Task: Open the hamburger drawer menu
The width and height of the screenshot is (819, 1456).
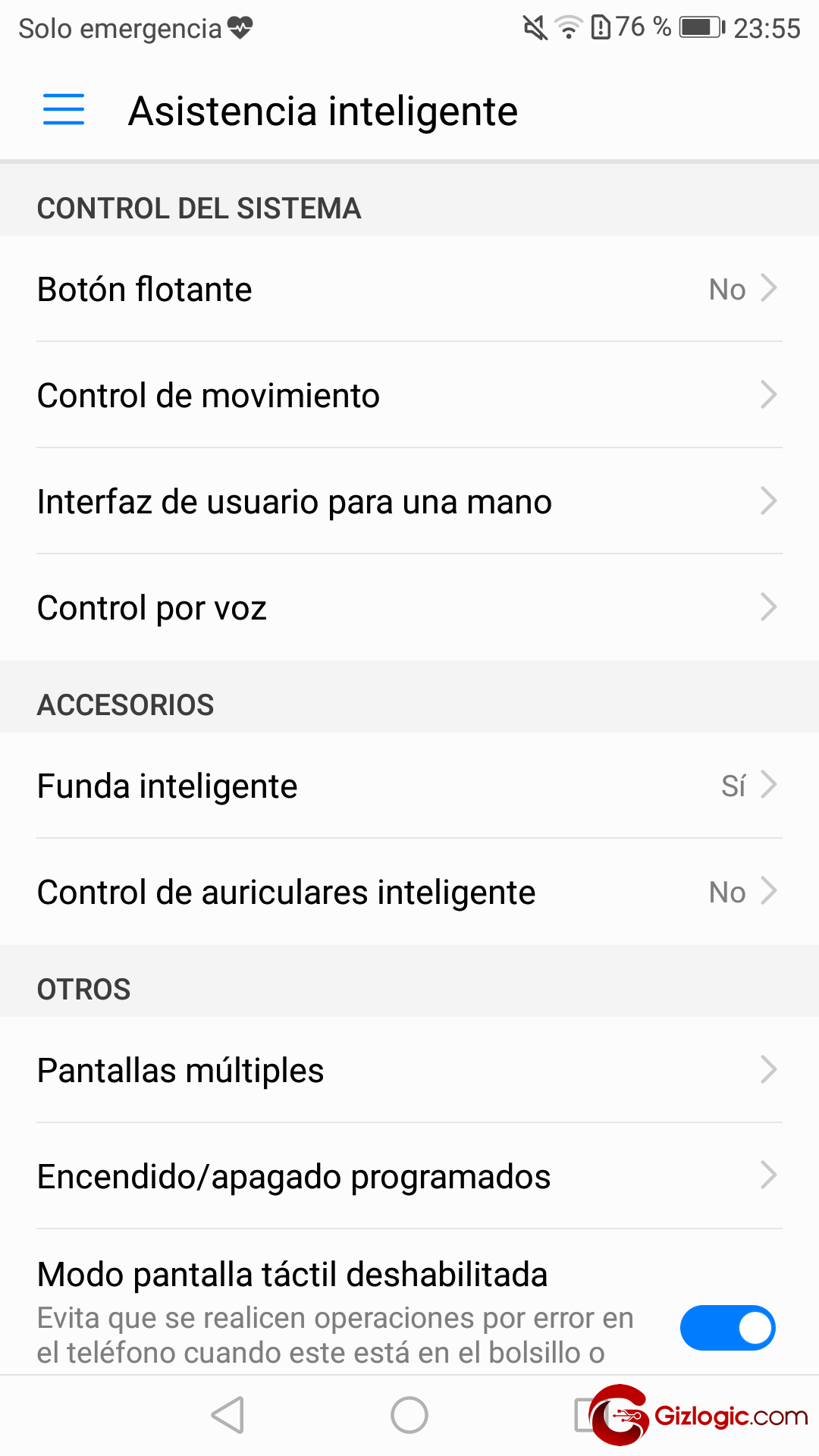Action: (x=64, y=110)
